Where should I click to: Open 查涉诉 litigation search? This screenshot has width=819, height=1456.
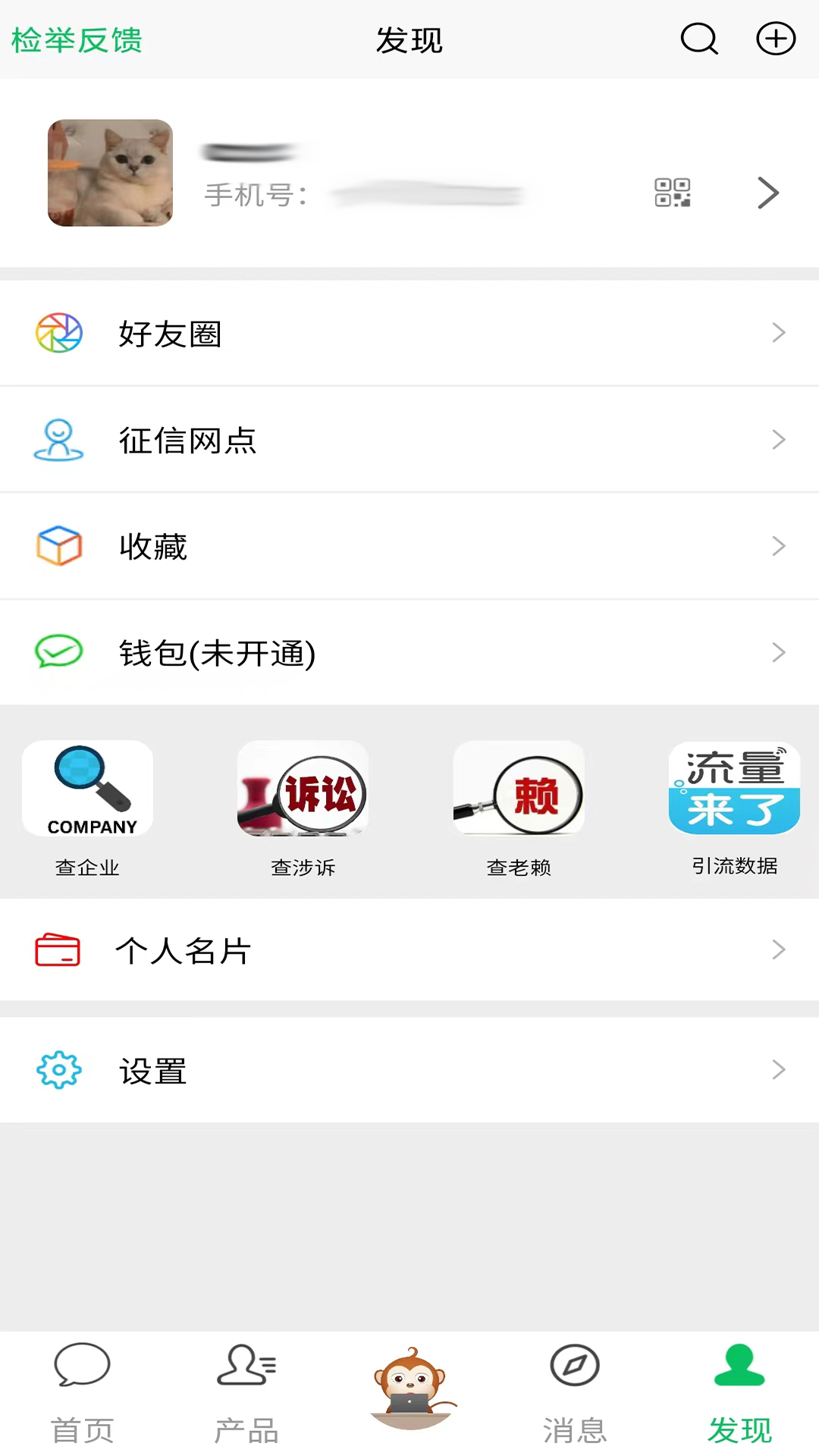tap(303, 789)
